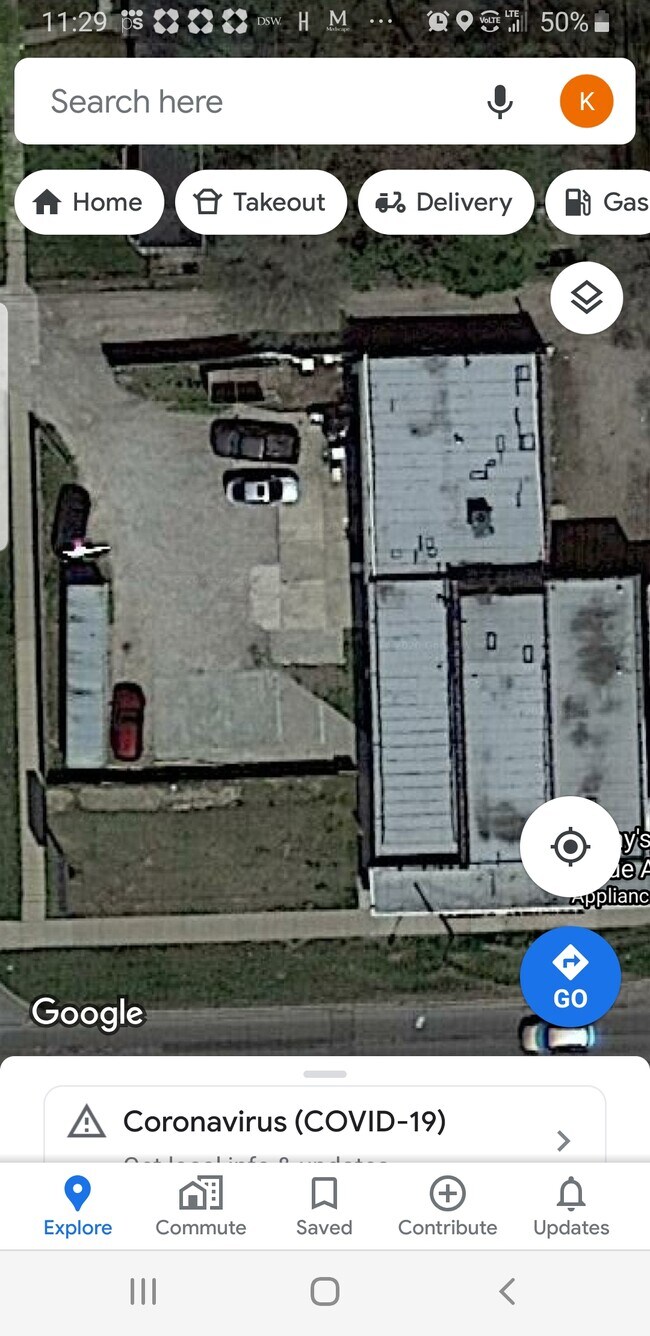
Task: Select the Home chip
Action: click(89, 202)
